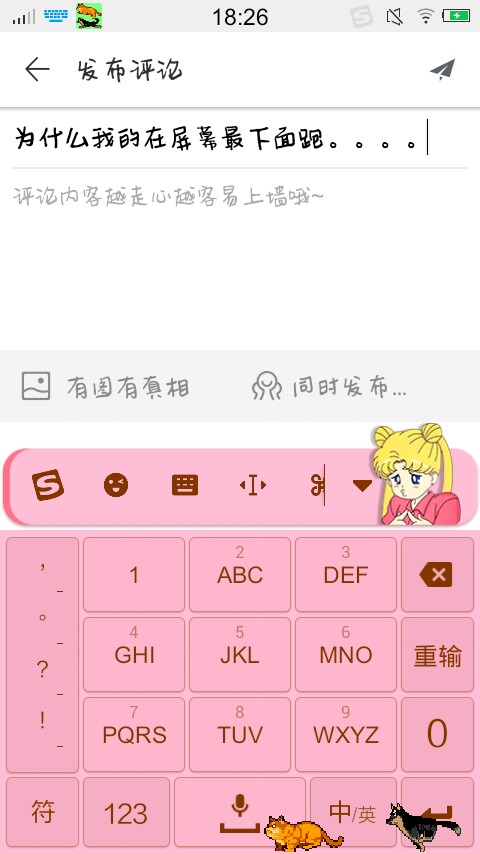Tap the ABC key
480x854 pixels.
[240, 575]
